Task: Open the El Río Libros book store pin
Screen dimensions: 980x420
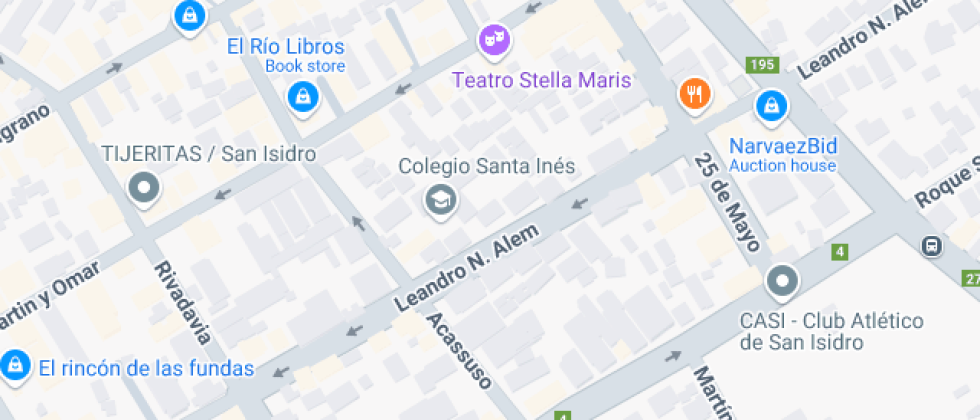Action: (x=303, y=98)
